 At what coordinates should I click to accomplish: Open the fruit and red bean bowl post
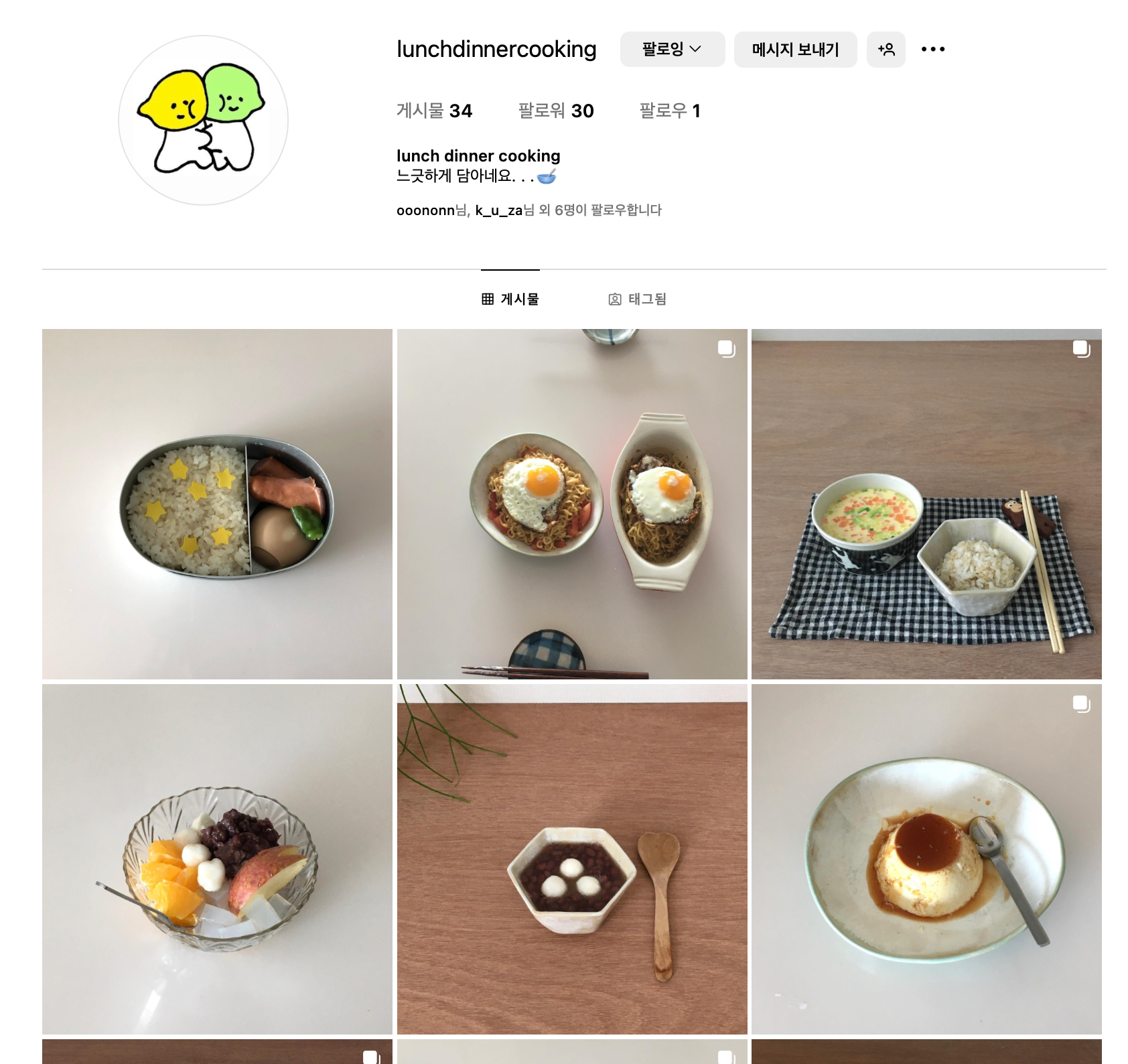click(217, 859)
